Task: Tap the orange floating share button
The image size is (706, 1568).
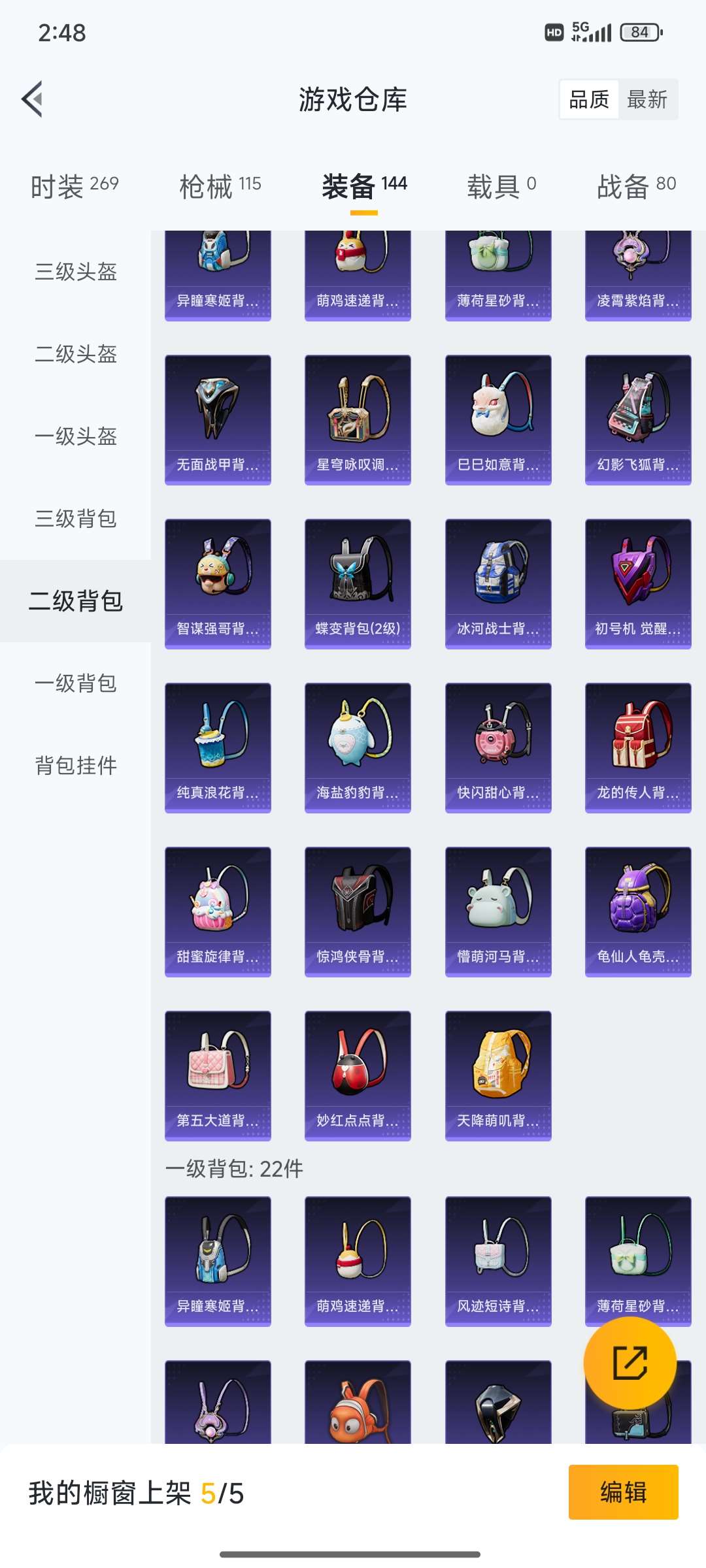Action: (630, 1363)
